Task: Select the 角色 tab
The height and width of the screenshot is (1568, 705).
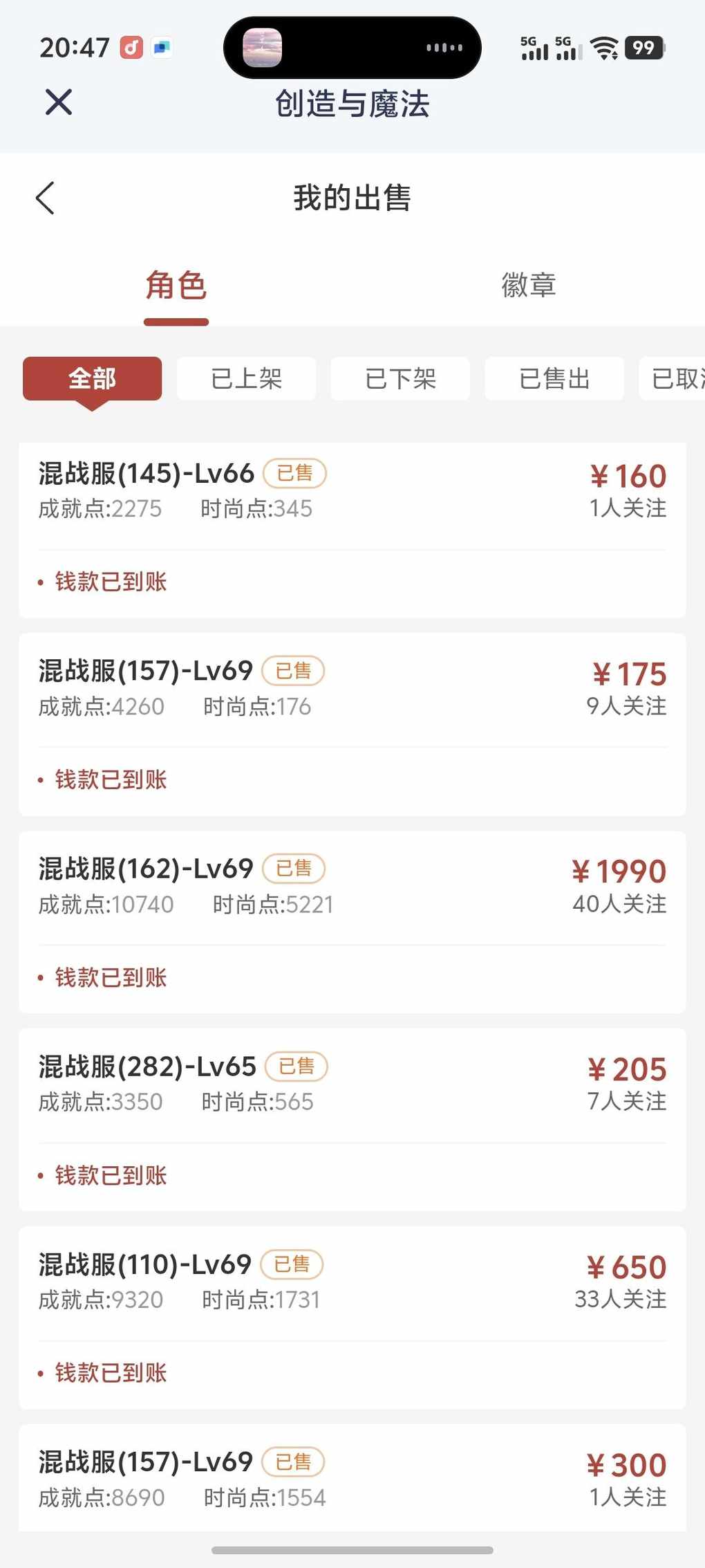Action: tap(176, 285)
